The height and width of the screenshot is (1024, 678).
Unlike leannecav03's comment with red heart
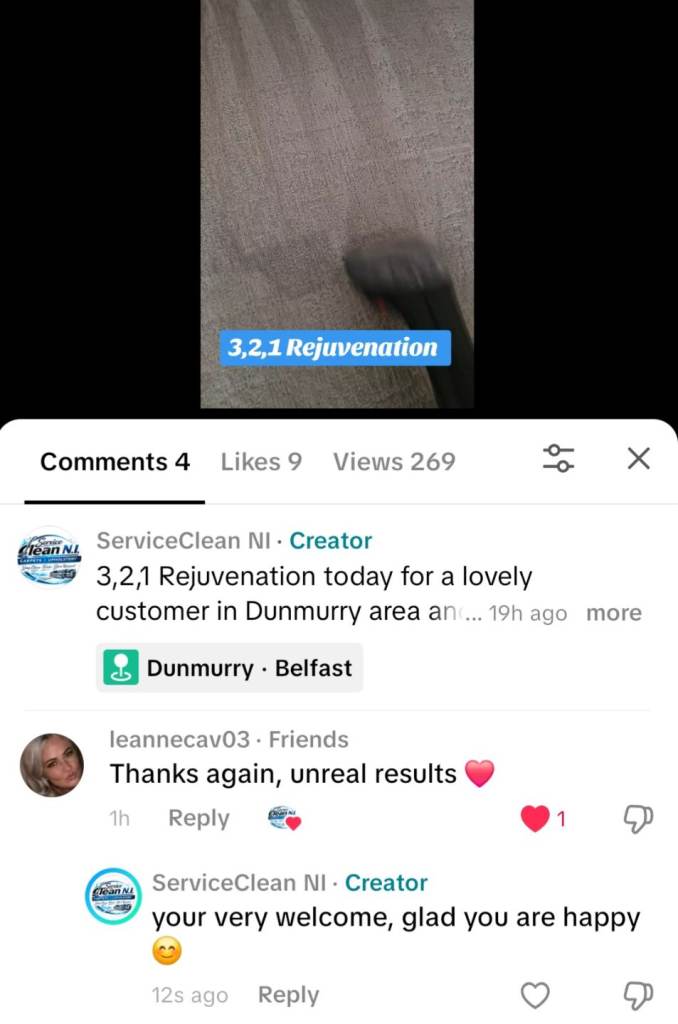[536, 819]
